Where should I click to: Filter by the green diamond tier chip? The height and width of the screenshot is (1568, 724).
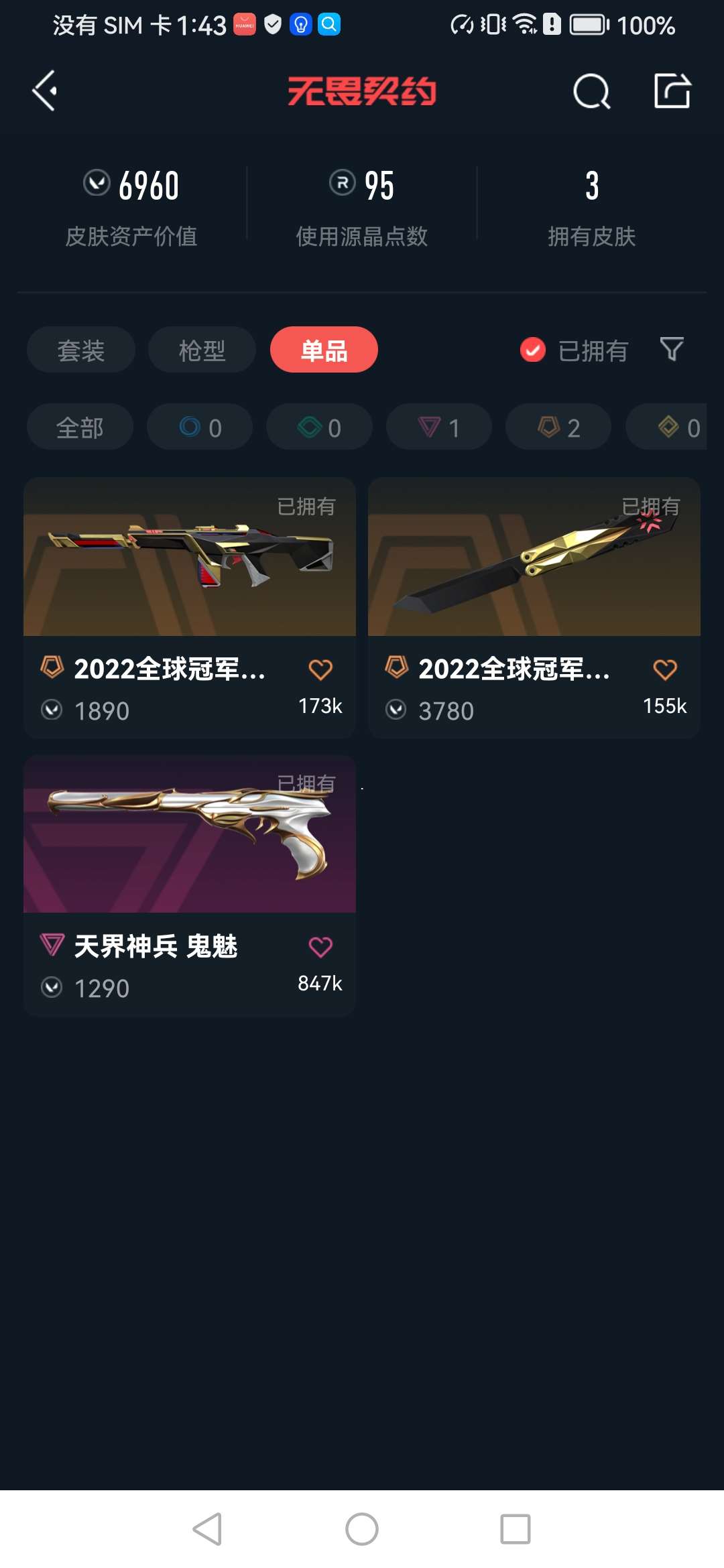319,427
